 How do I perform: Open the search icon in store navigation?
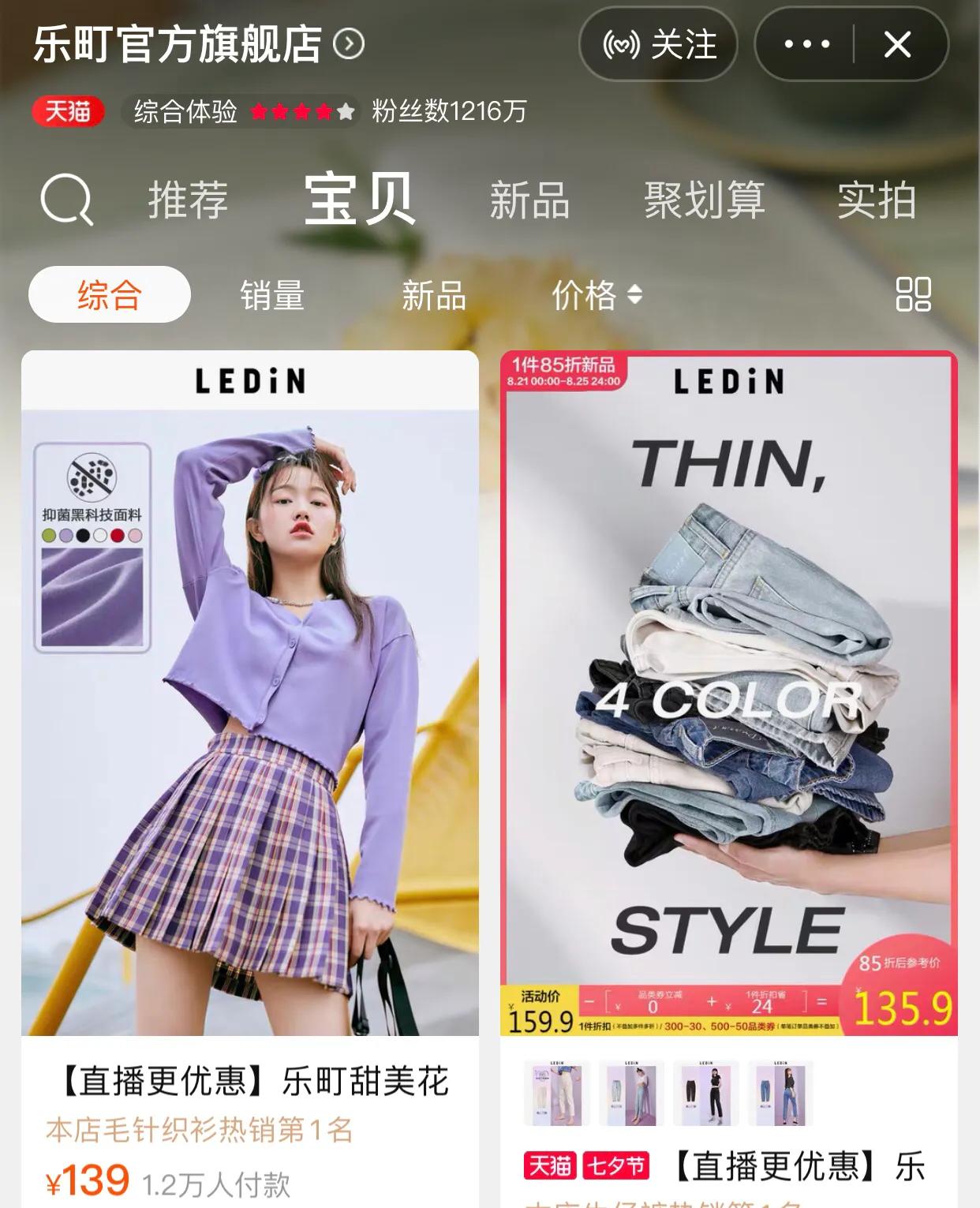(x=67, y=203)
